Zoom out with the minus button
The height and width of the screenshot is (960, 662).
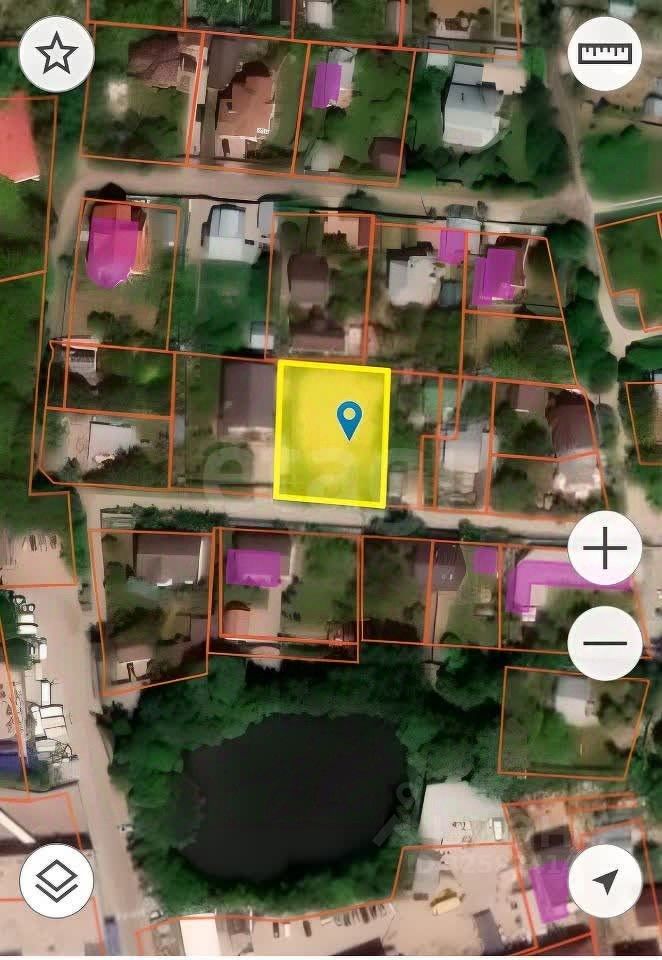[605, 643]
